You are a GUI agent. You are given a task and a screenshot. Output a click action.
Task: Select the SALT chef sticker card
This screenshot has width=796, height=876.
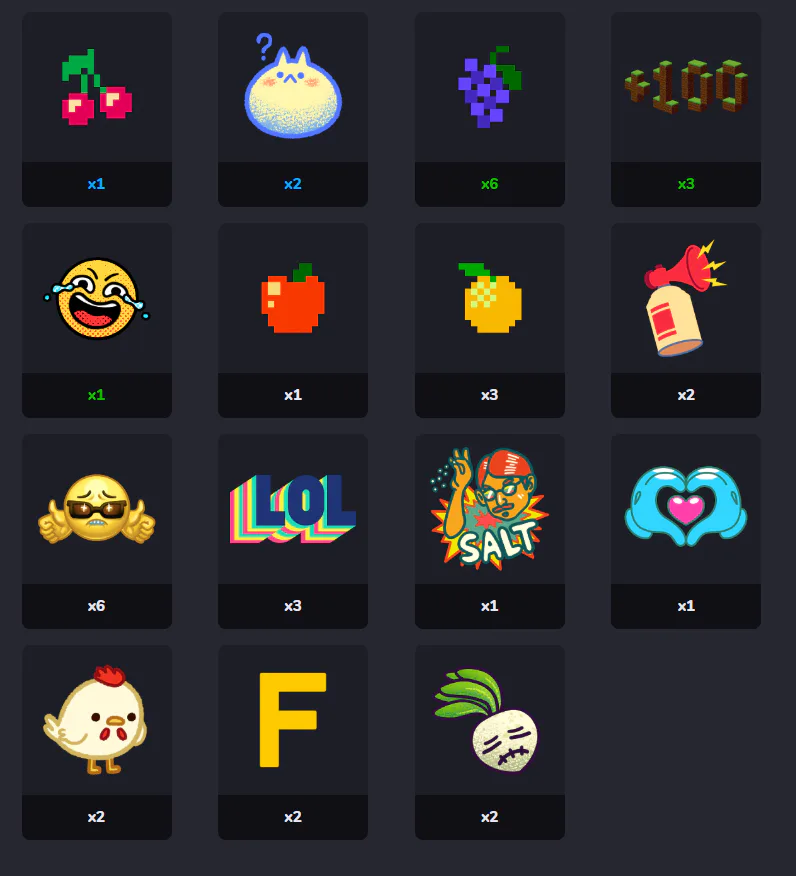pos(489,510)
